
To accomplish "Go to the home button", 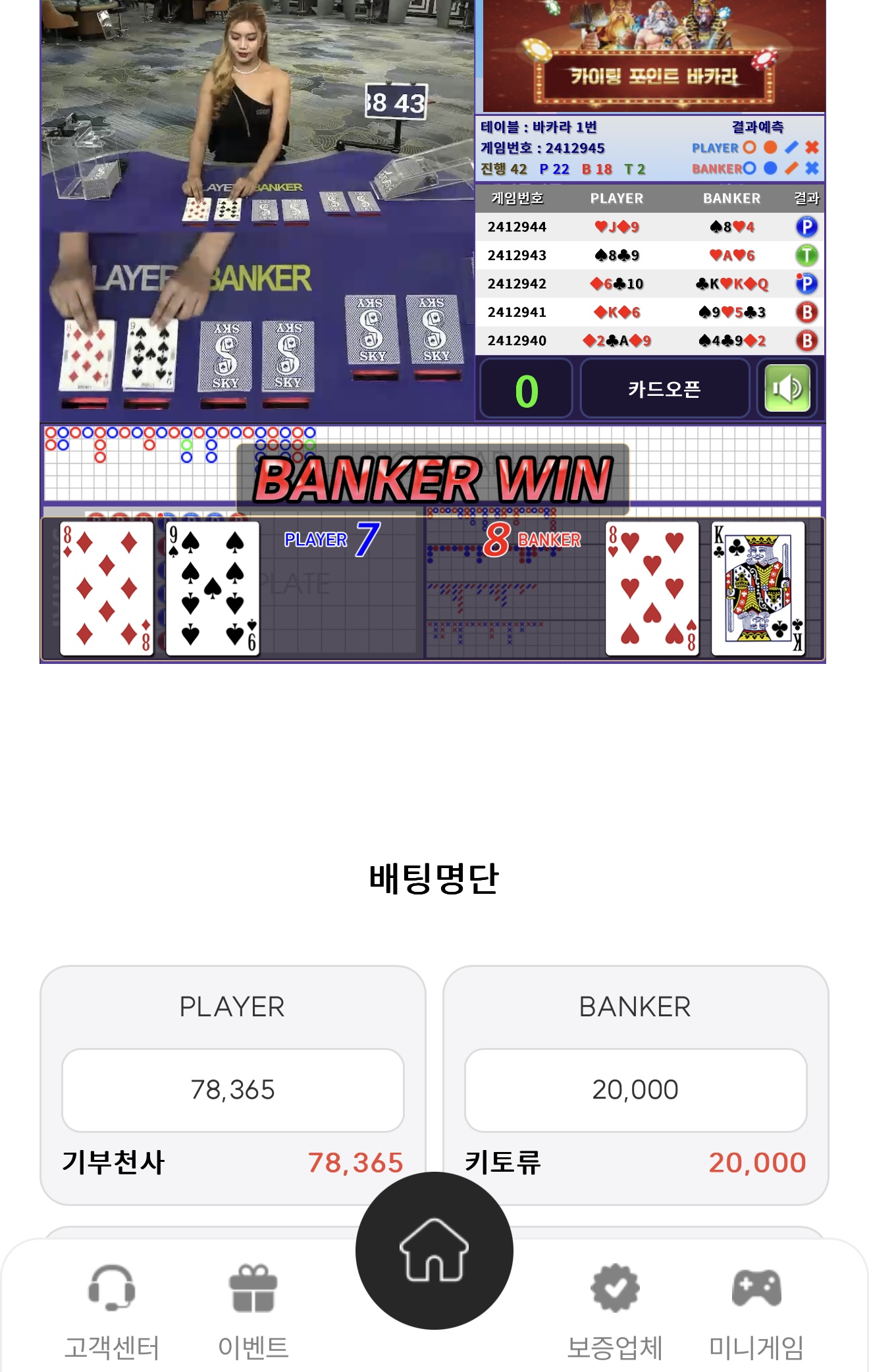I will point(434,1249).
